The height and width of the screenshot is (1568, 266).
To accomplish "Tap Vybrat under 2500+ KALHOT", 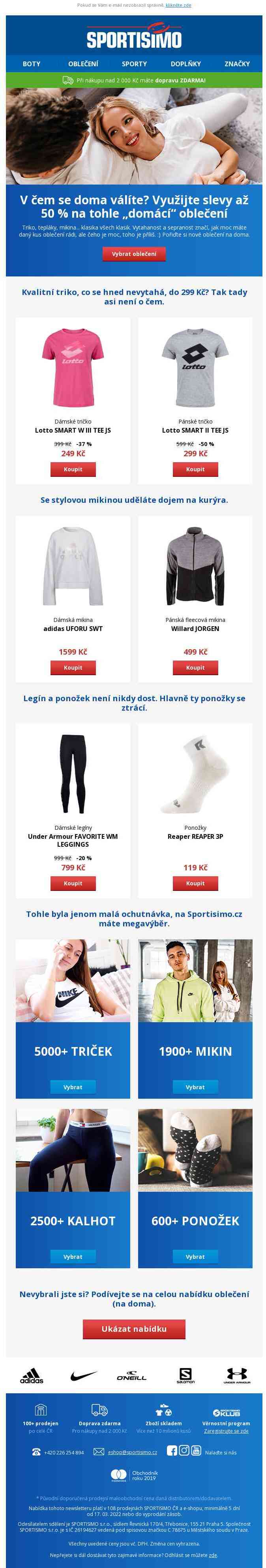I will point(73,1256).
